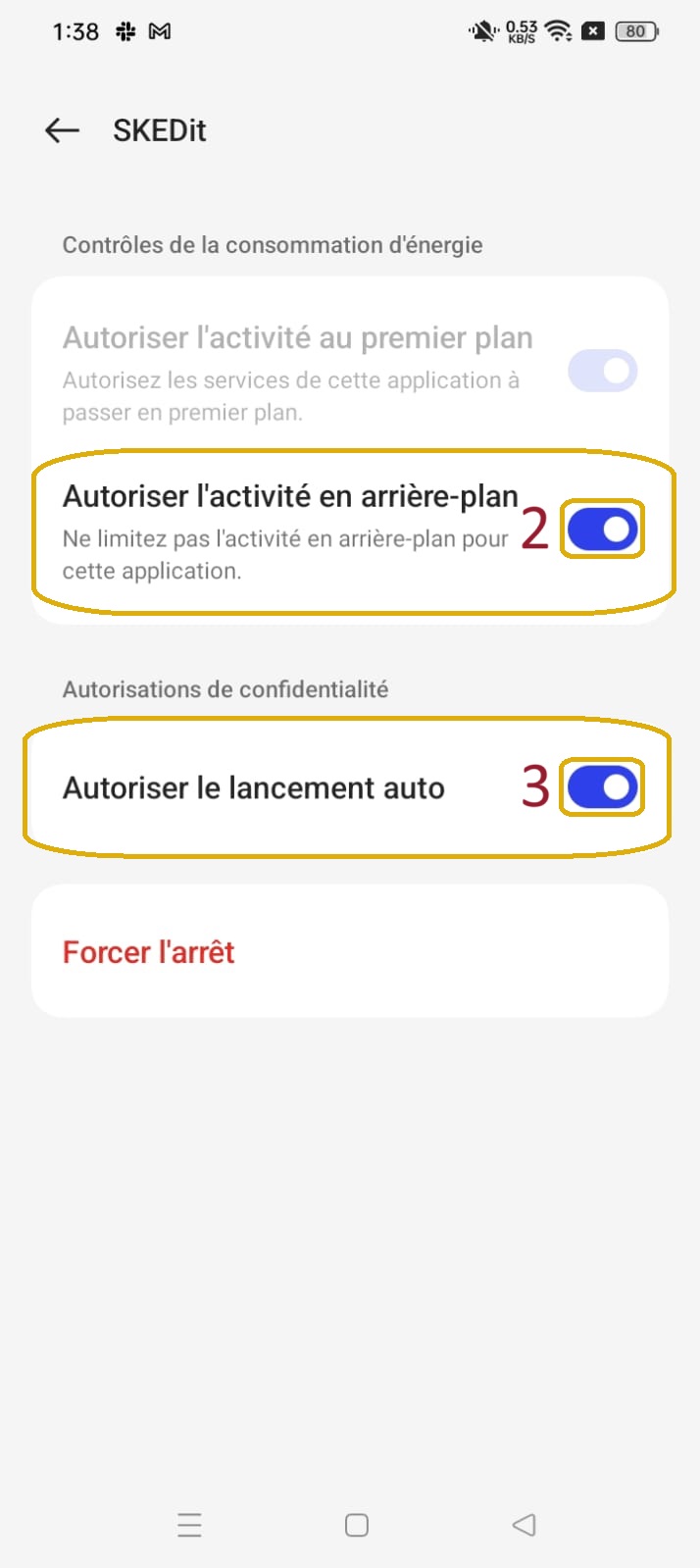Go to the home screen
700x1568 pixels.
(357, 1525)
